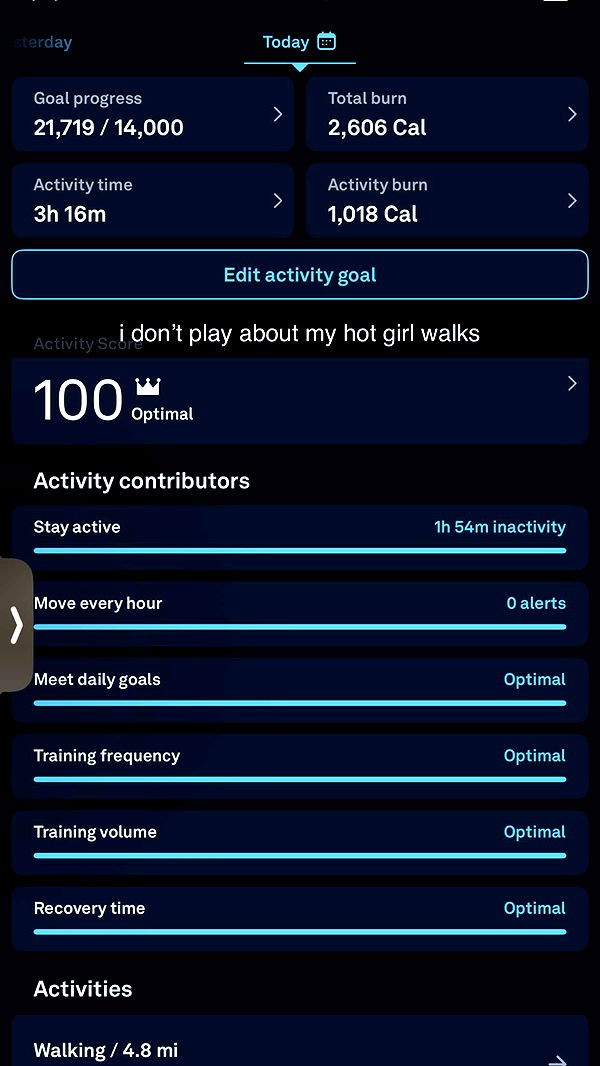Open the Activity Score 100 Optimal card

click(300, 400)
